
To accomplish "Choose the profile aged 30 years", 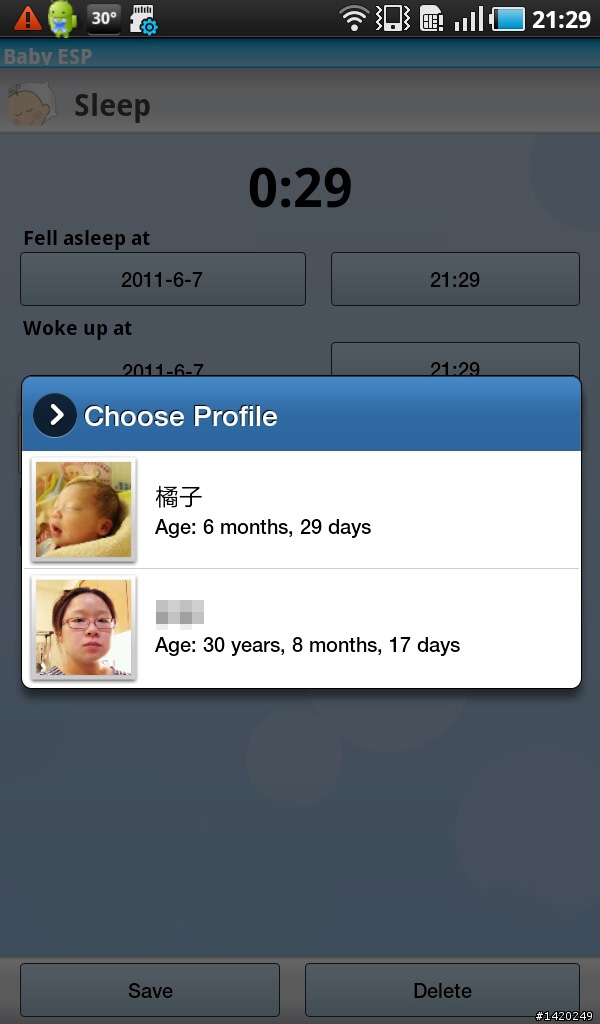I will pos(301,628).
